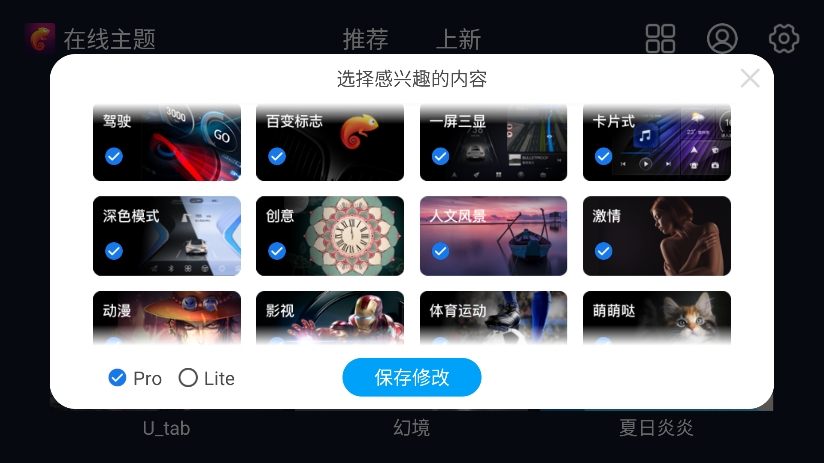The image size is (824, 463).
Task: Select the 创意 category tile
Action: [329, 236]
